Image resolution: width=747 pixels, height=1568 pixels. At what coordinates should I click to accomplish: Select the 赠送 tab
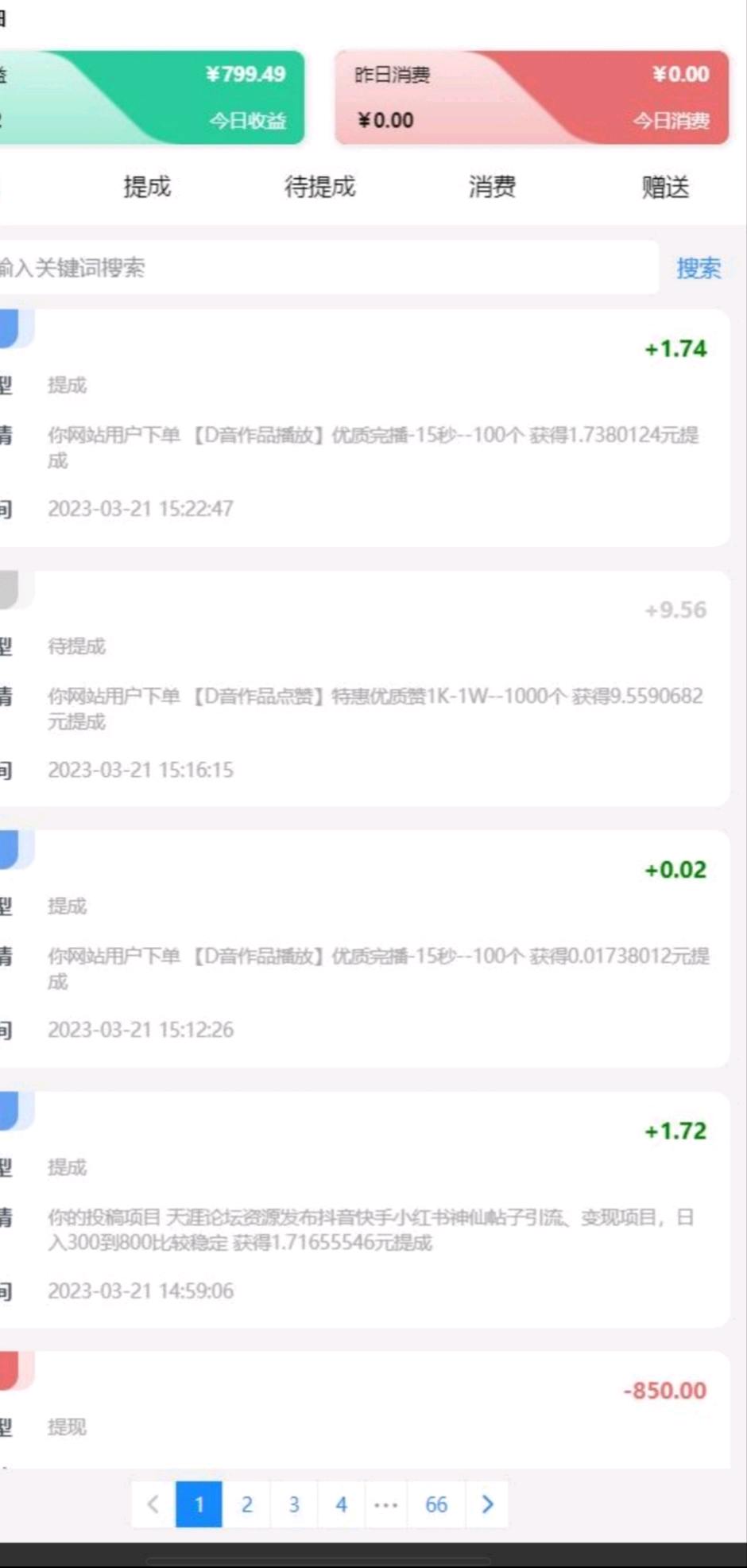coord(665,187)
